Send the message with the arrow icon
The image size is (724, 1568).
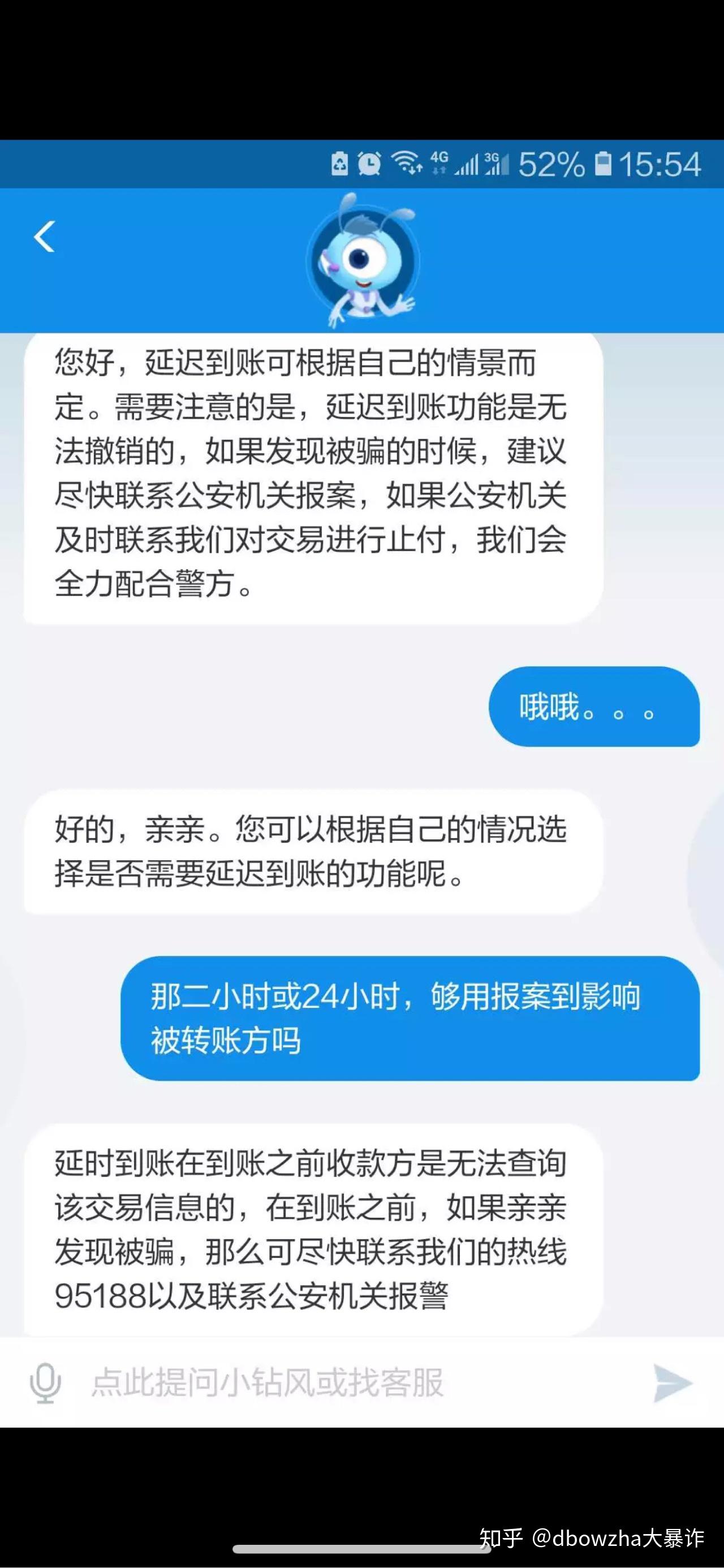(x=673, y=1383)
